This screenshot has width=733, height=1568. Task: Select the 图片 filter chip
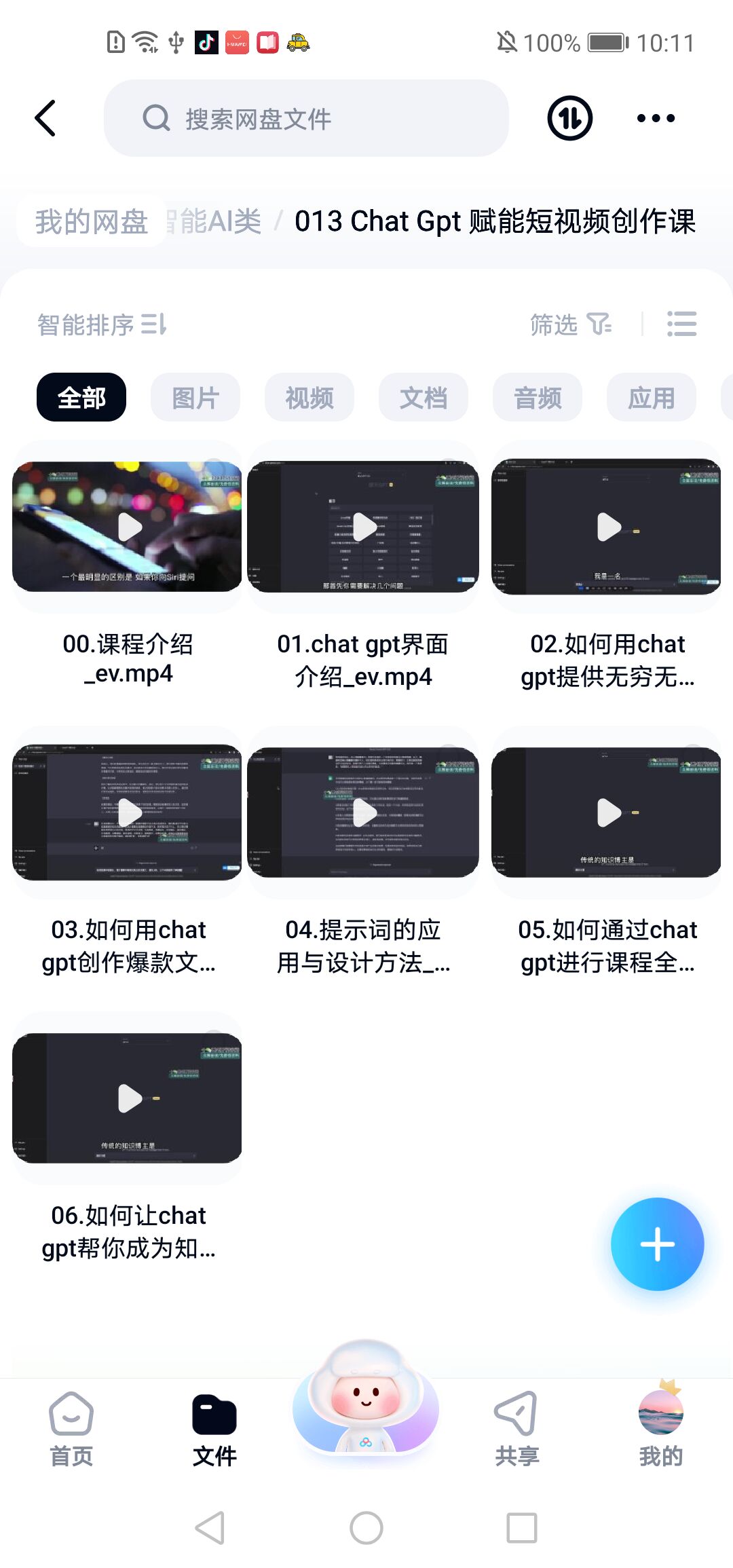[195, 398]
